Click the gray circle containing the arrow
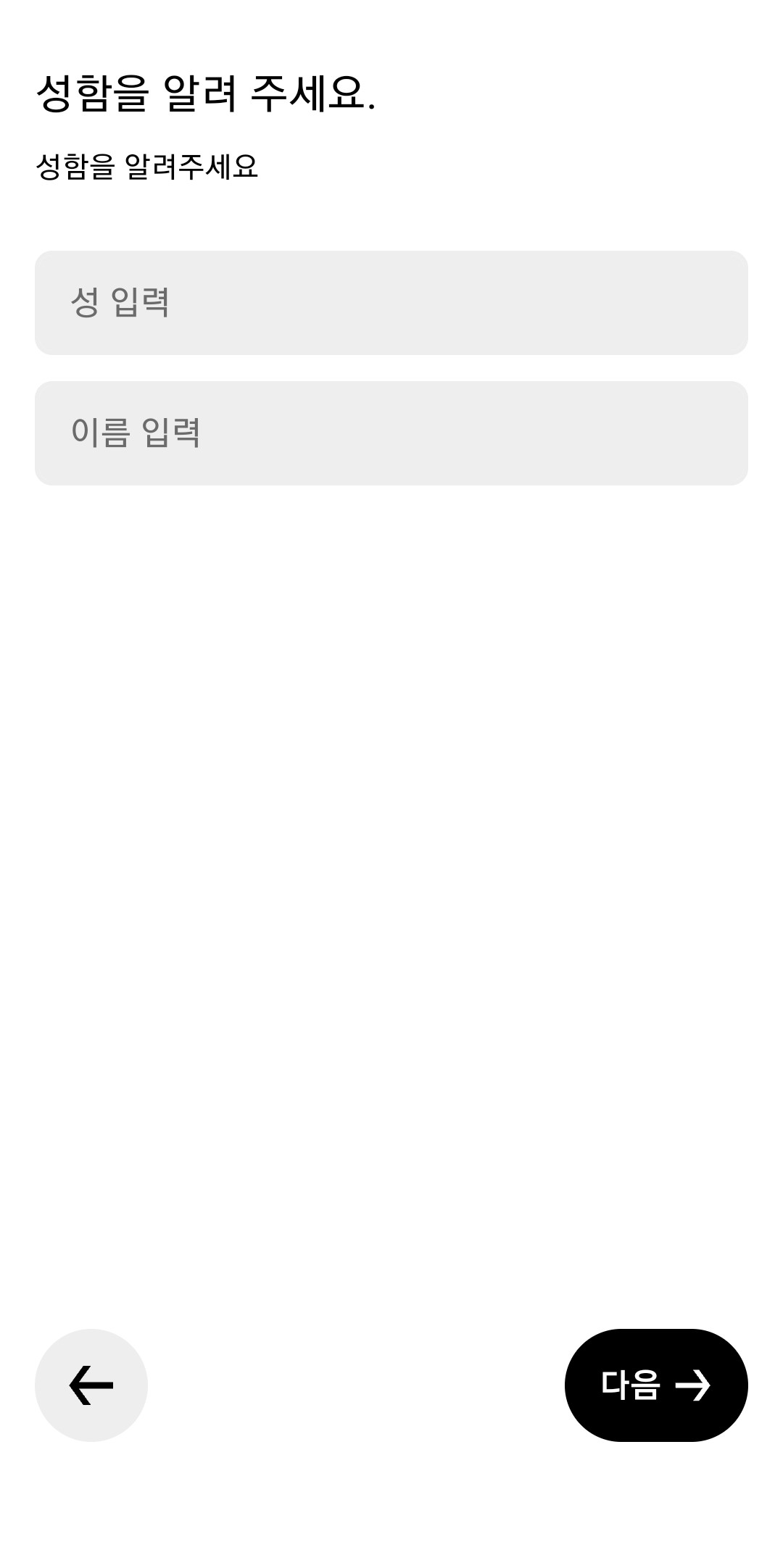The width and height of the screenshot is (783, 1568). [x=90, y=1385]
